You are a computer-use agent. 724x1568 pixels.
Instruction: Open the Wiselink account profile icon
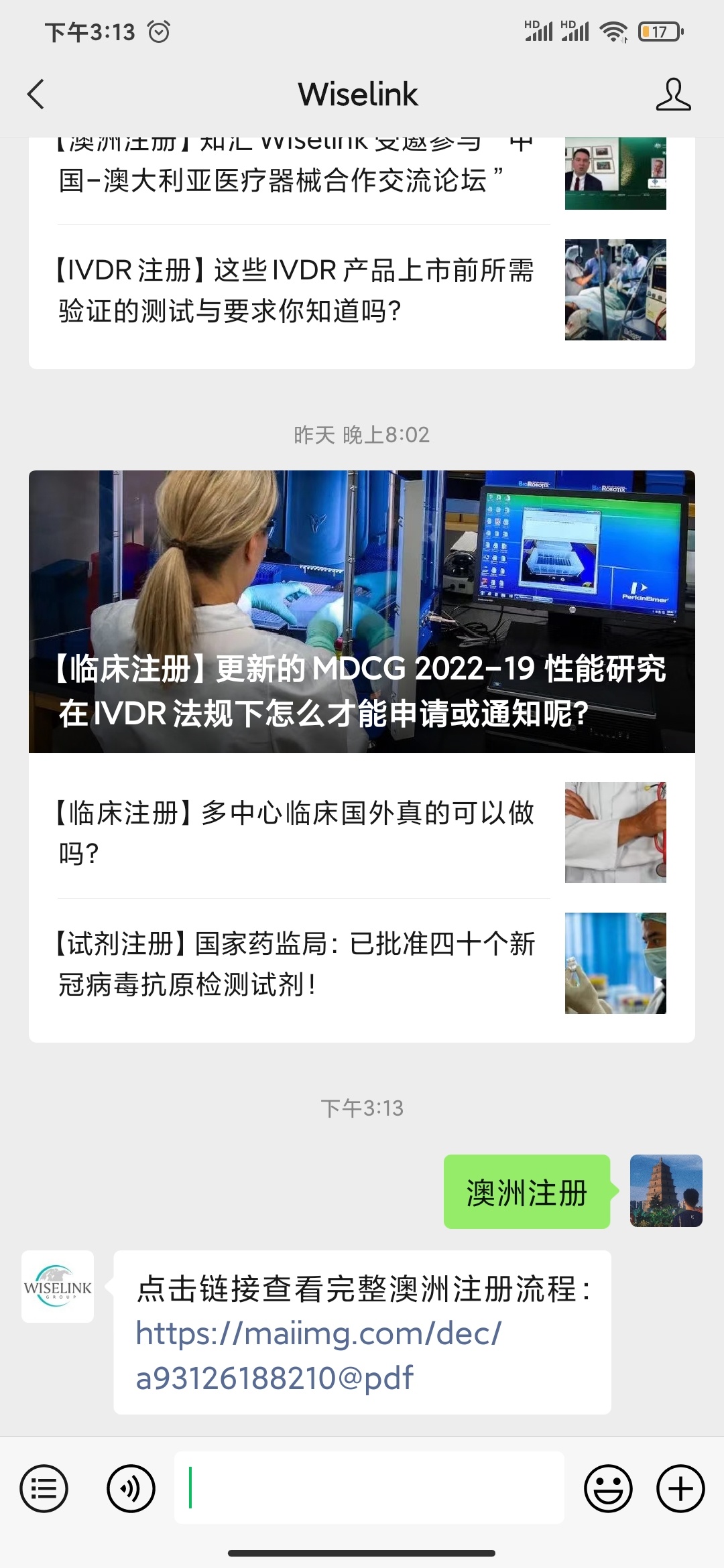[x=672, y=94]
